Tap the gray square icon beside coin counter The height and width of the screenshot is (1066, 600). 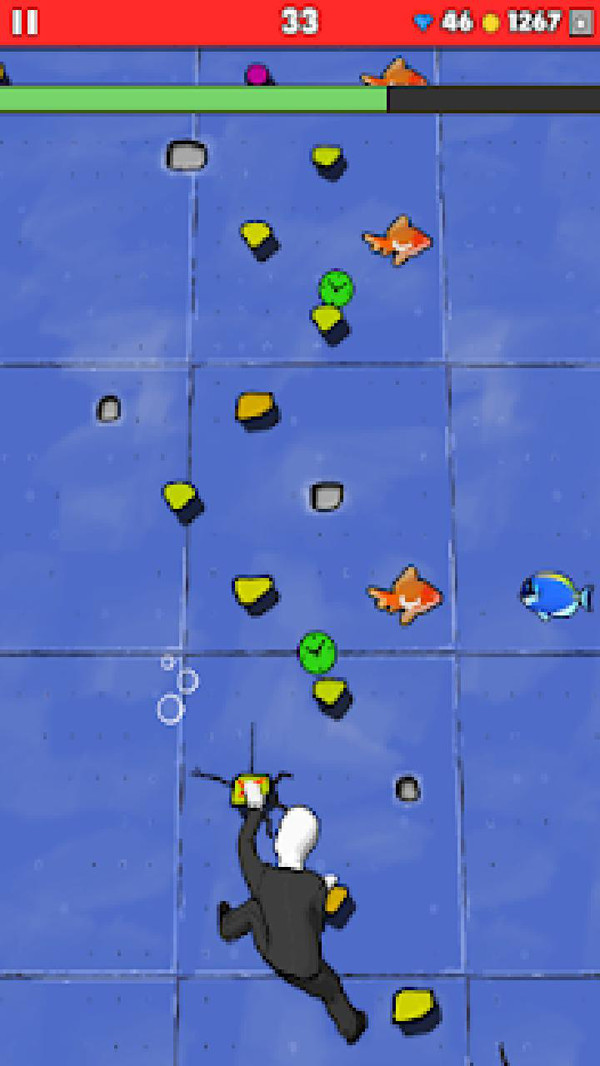click(581, 22)
